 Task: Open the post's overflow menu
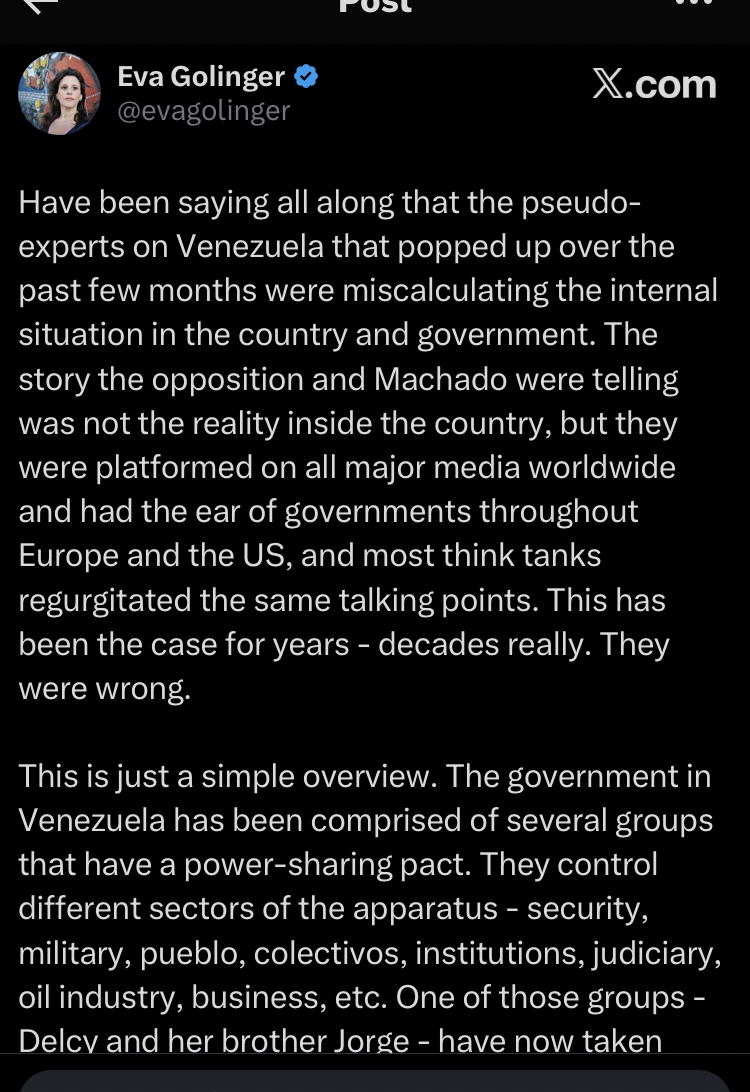click(694, 4)
